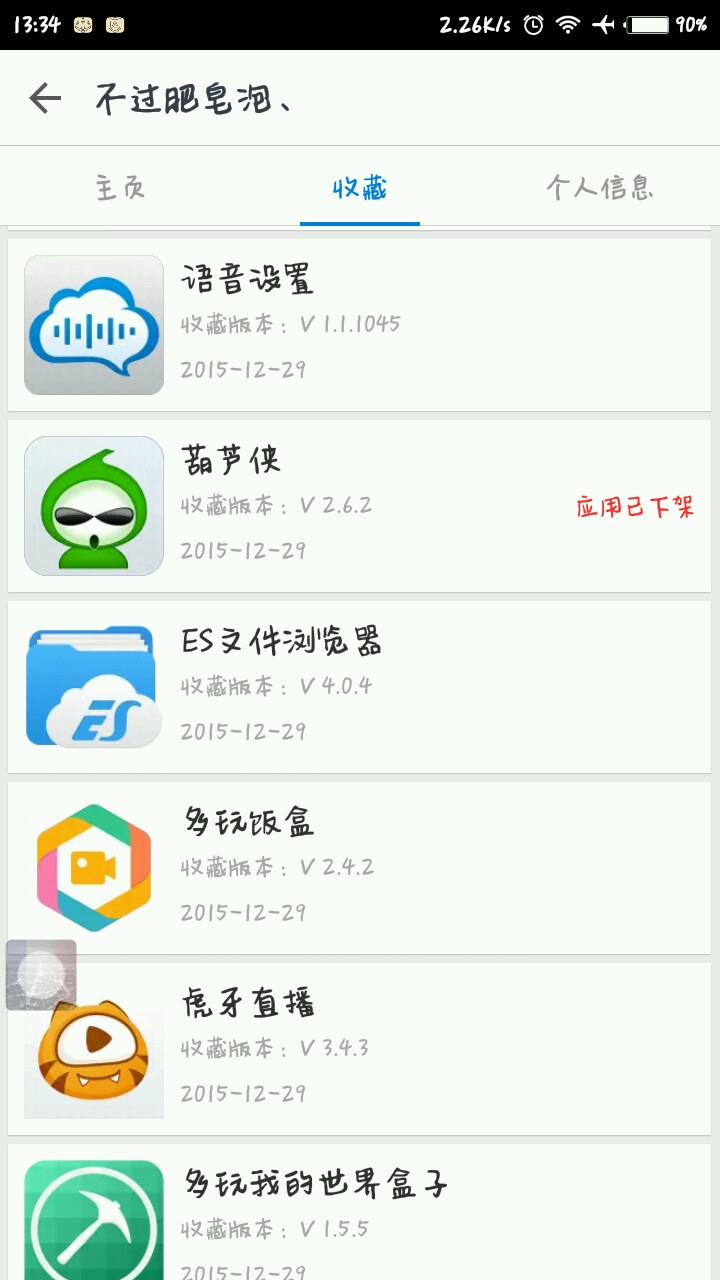Open the 个人信息 tab
Viewport: 720px width, 1280px height.
tap(600, 187)
